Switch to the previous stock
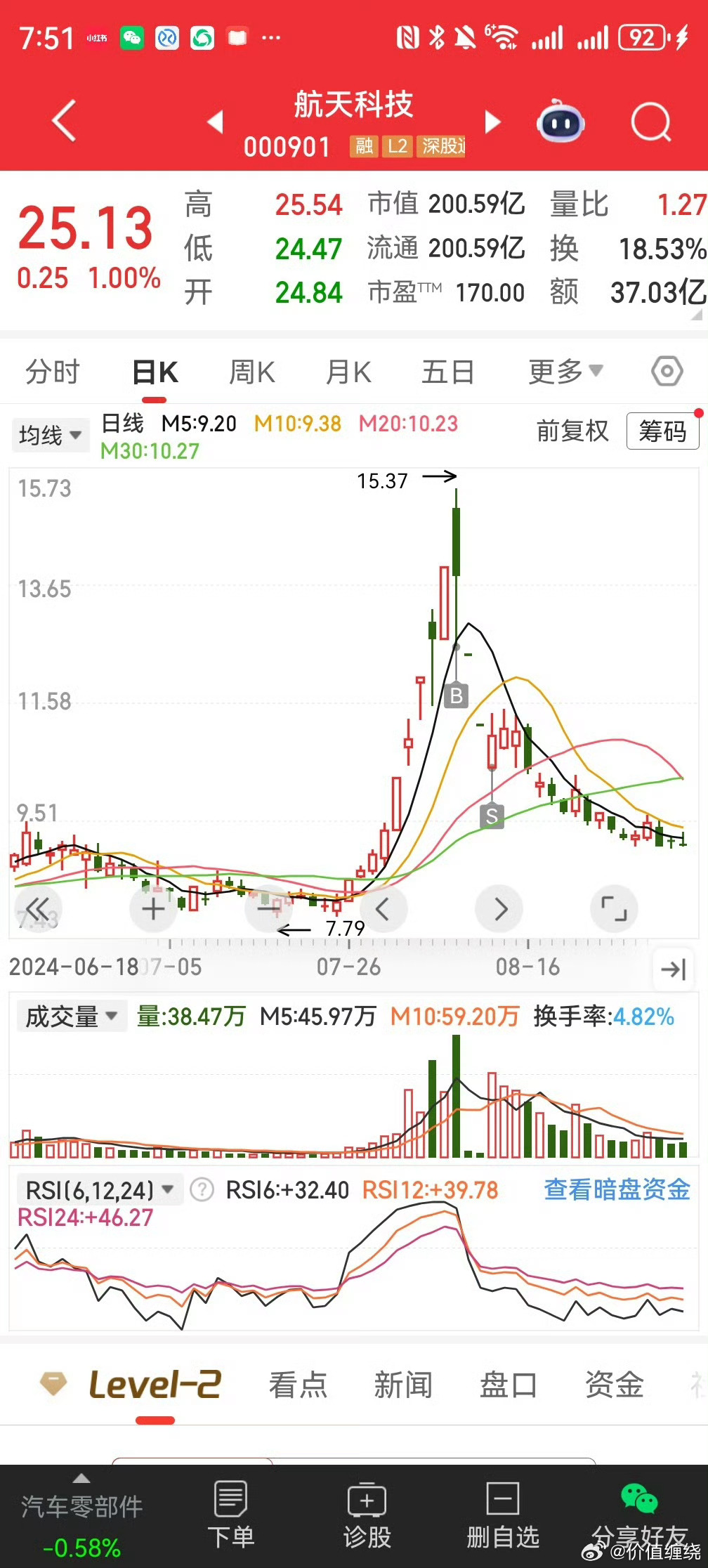The width and height of the screenshot is (708, 1568). coord(215,122)
